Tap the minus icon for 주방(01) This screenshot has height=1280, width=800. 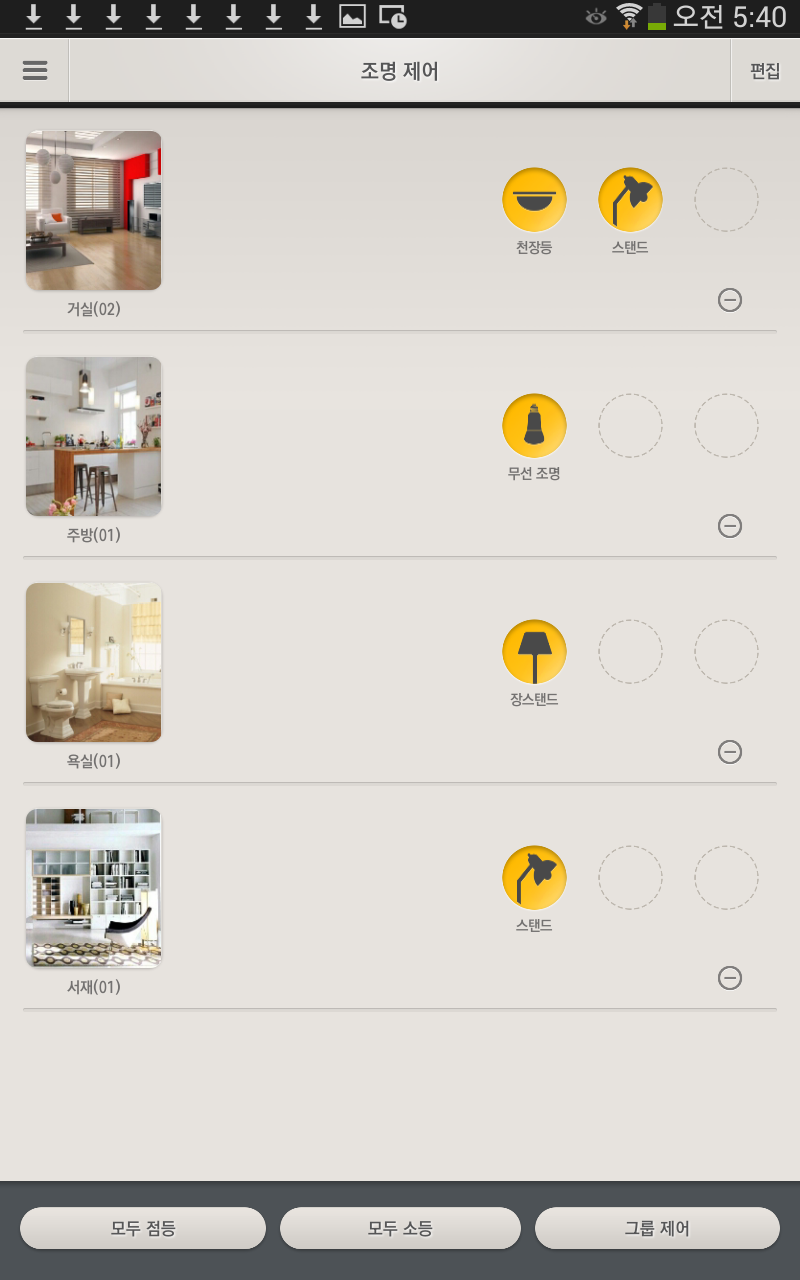click(730, 525)
